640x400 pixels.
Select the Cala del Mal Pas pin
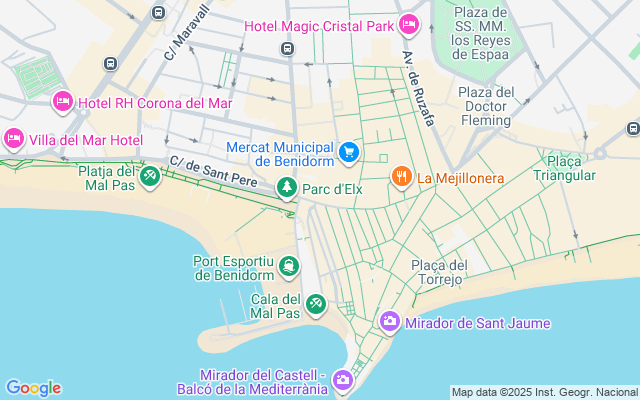(316, 304)
